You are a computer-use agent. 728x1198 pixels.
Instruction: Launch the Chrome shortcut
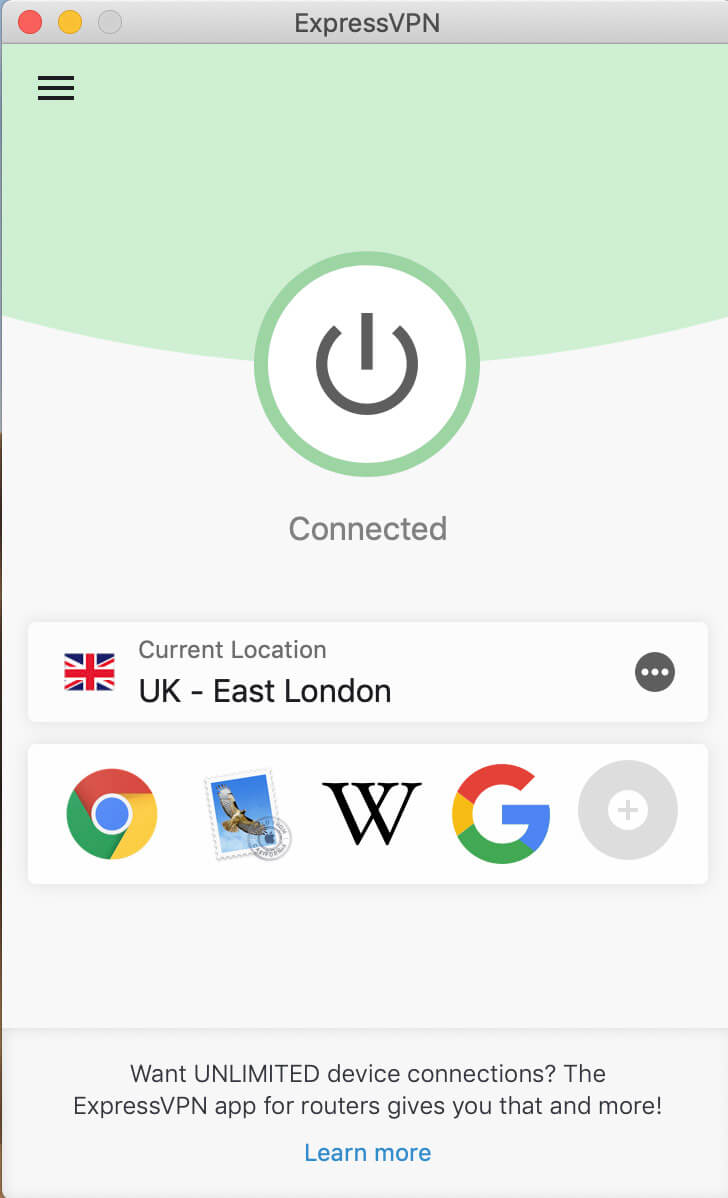112,814
